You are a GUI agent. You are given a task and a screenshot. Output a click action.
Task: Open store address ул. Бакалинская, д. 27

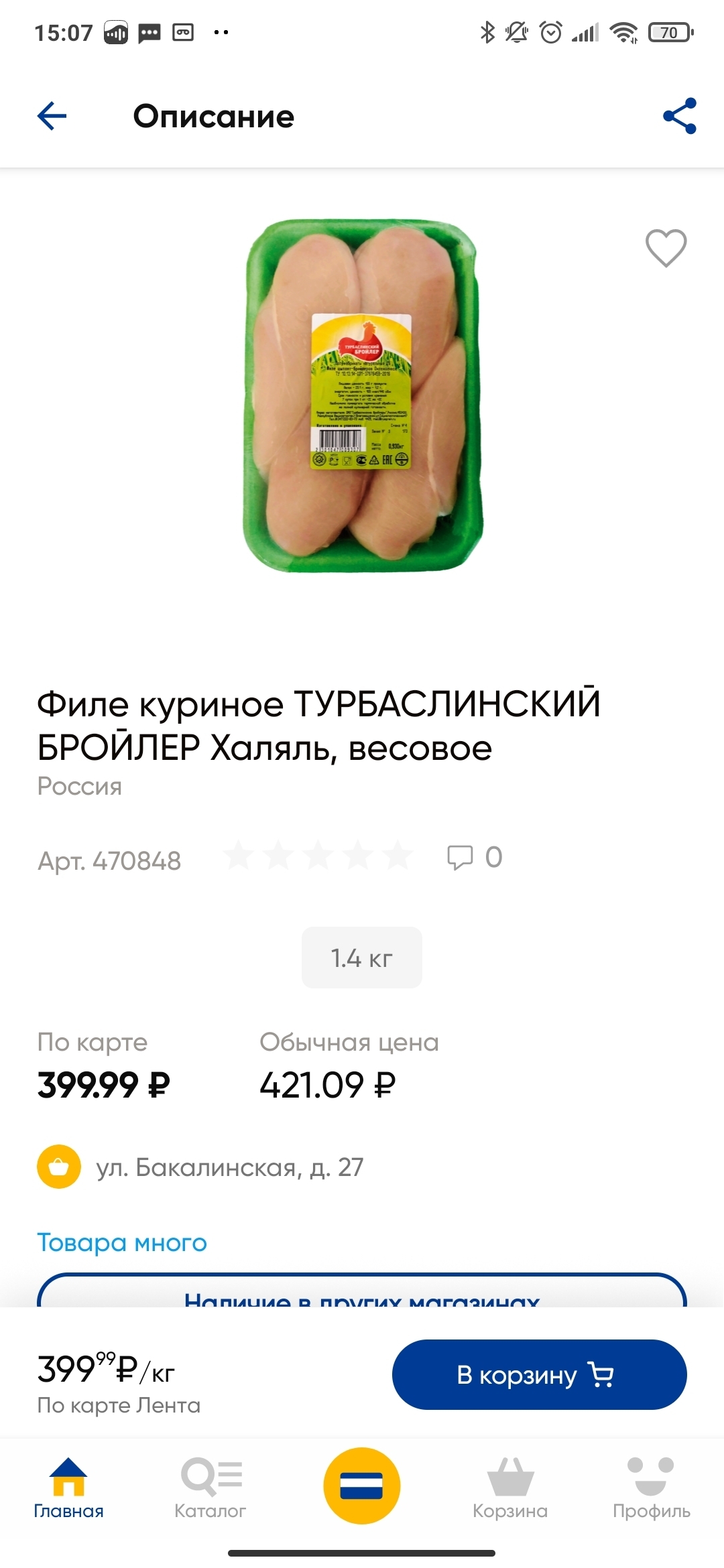click(229, 1167)
